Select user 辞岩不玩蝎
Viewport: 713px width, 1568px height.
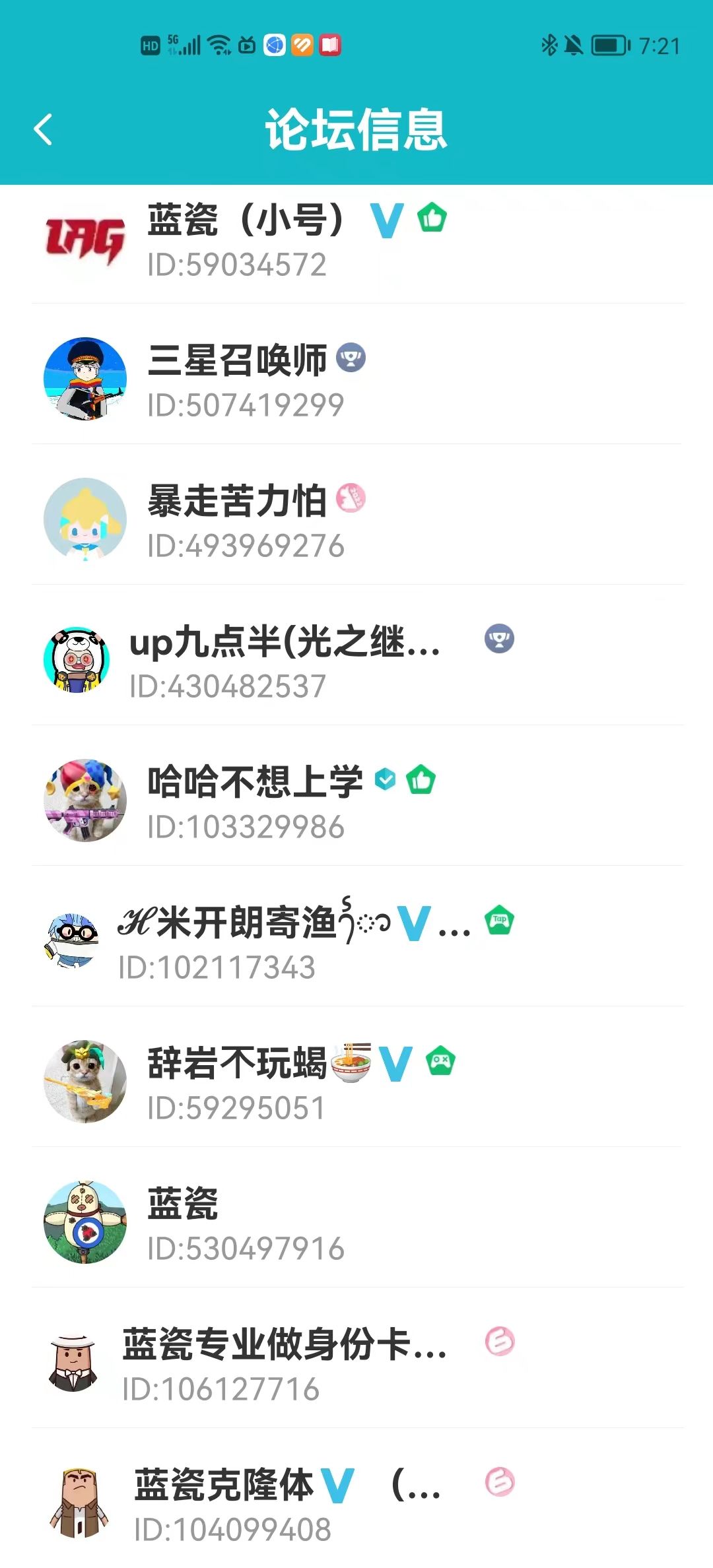click(356, 1084)
